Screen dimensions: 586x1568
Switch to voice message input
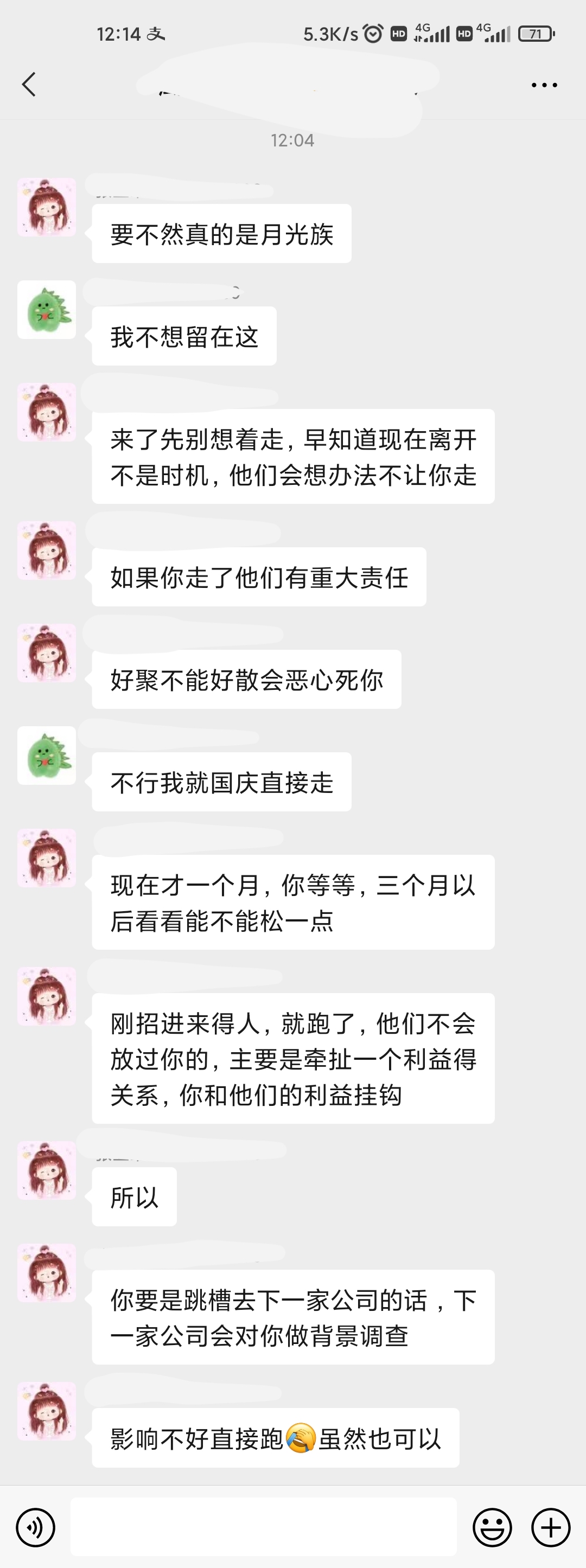pos(35,1528)
